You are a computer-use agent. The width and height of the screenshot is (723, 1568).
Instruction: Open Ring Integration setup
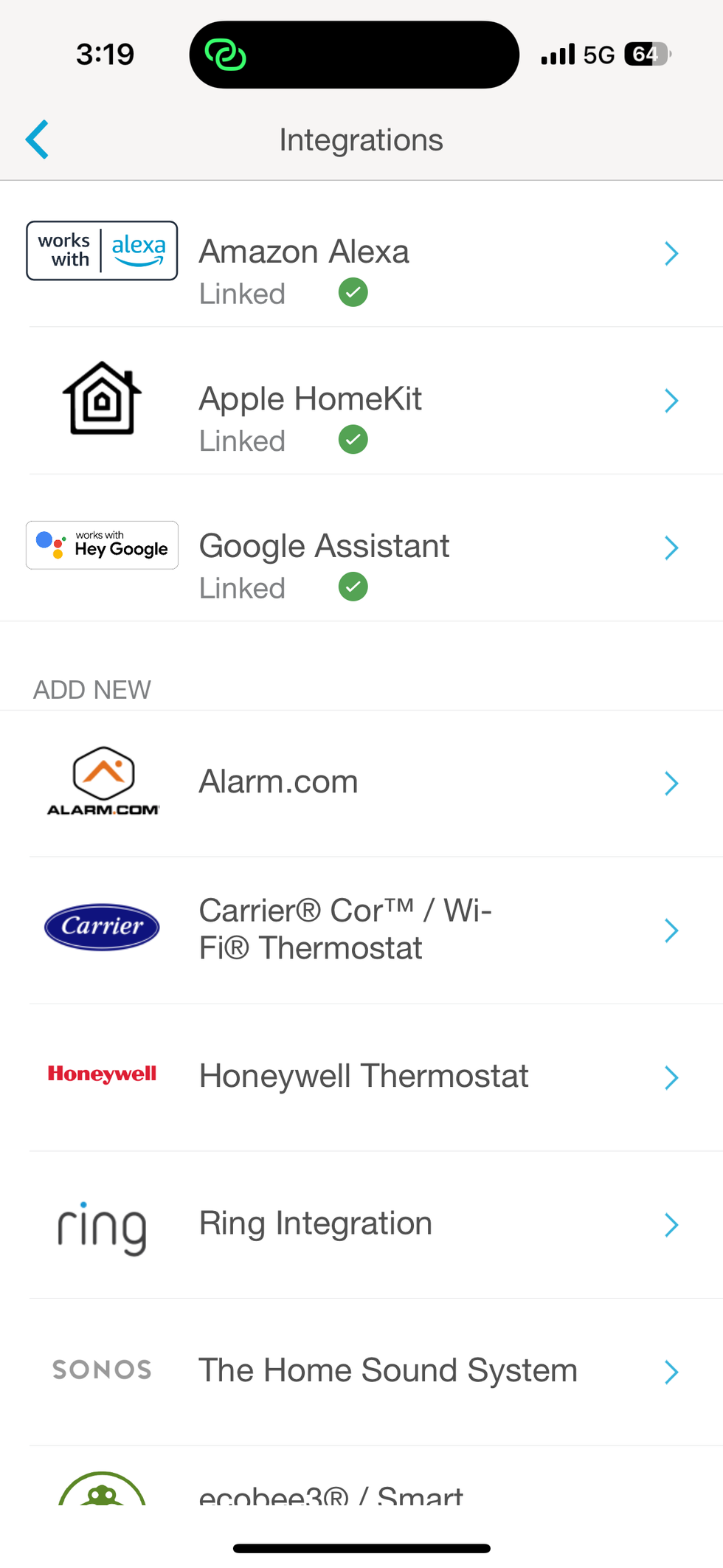click(x=361, y=1224)
